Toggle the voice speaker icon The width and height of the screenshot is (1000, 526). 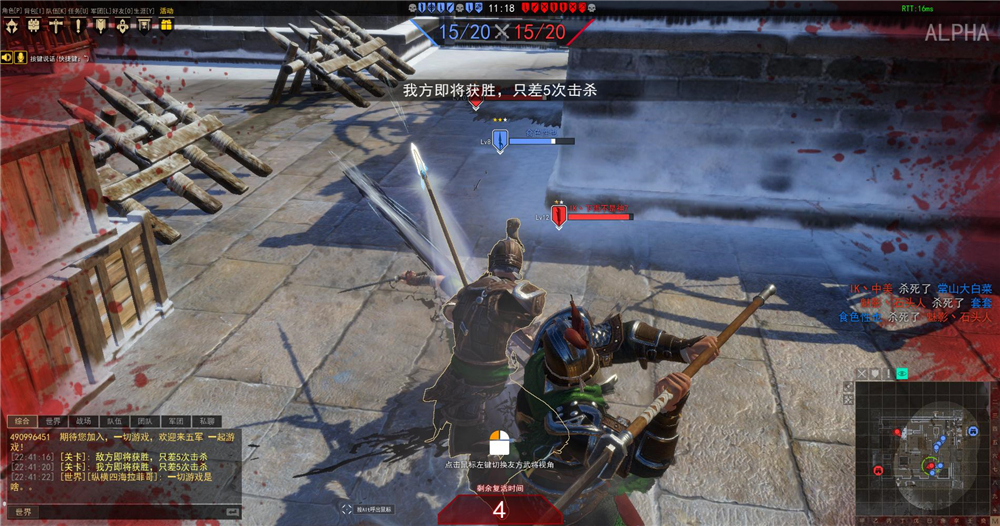tap(7, 57)
